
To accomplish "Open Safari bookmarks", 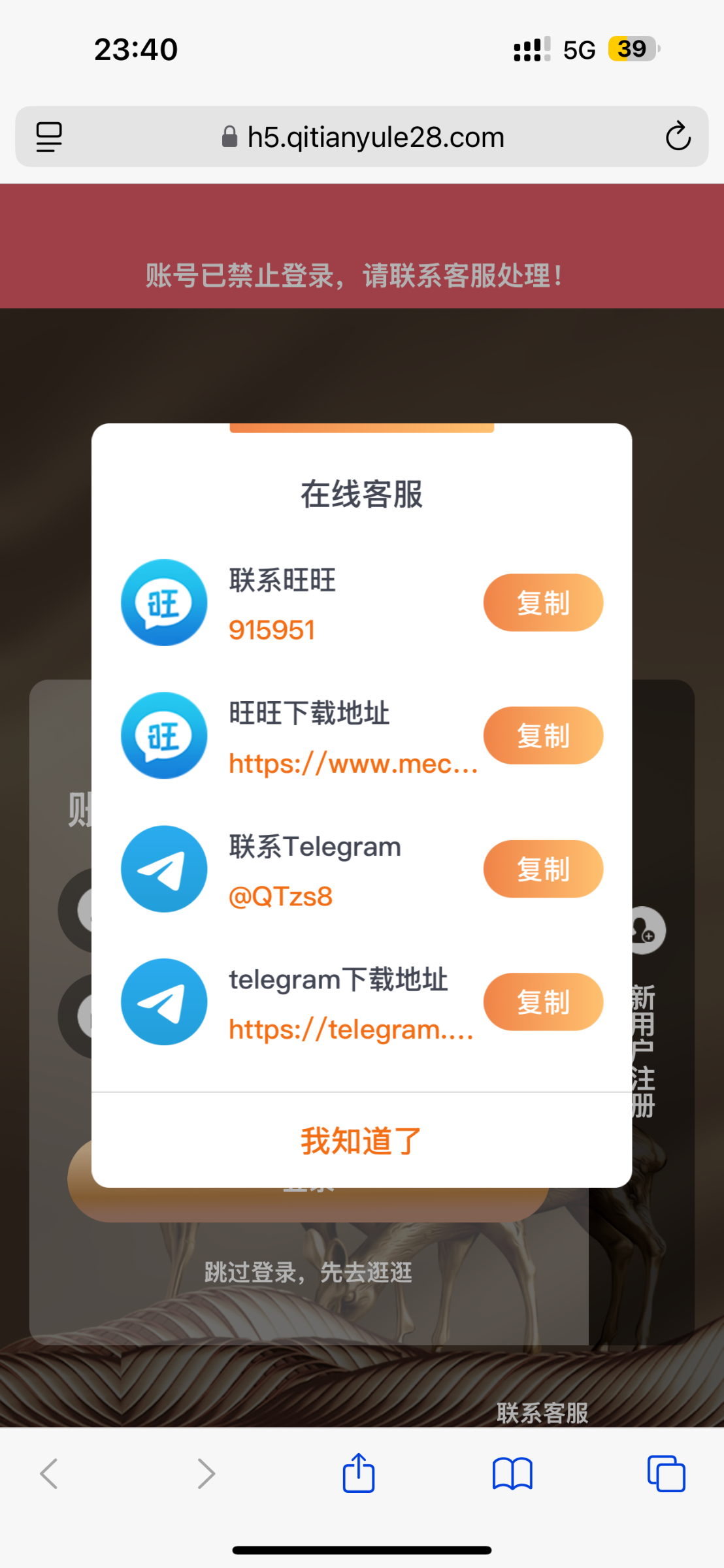I will coord(512,1473).
